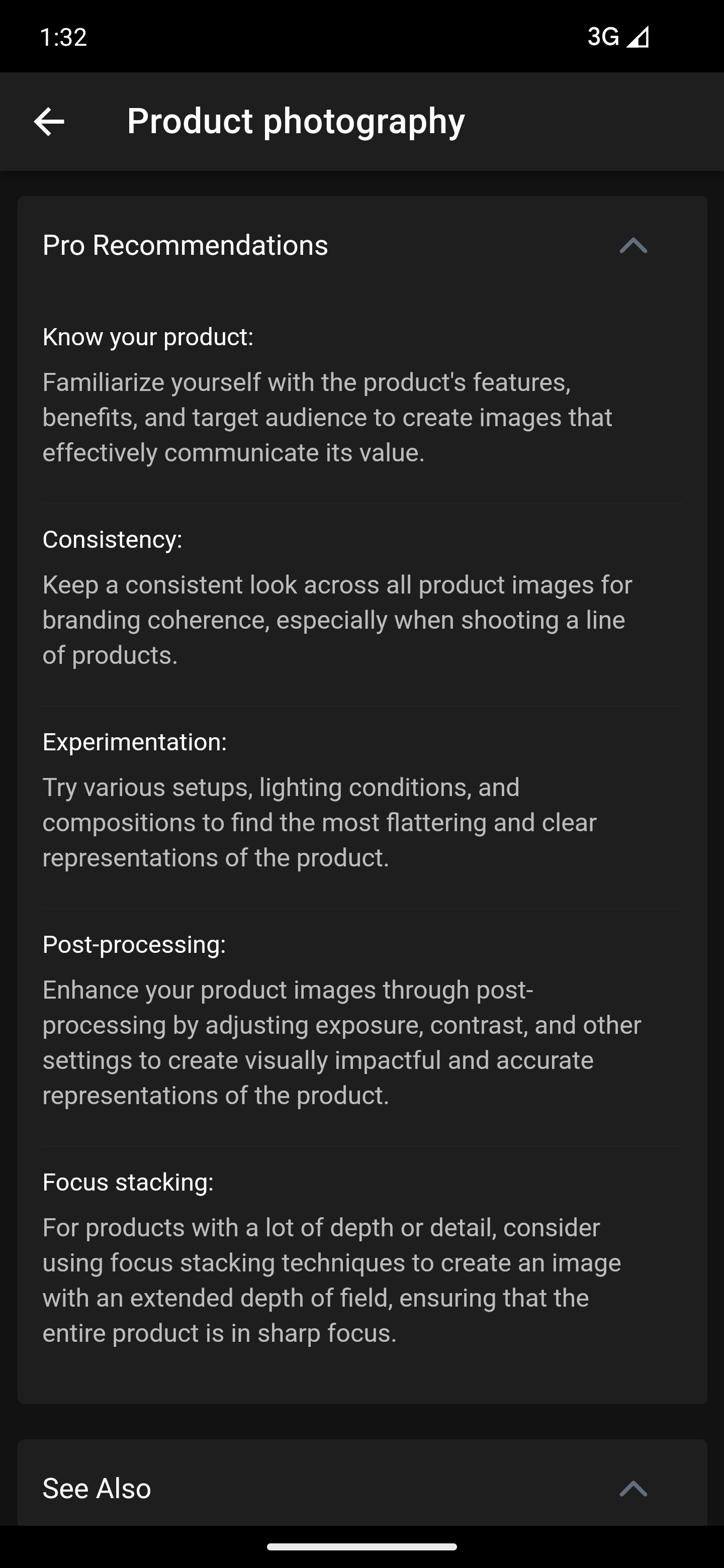Tap the Pro Recommendations header text

point(185,245)
